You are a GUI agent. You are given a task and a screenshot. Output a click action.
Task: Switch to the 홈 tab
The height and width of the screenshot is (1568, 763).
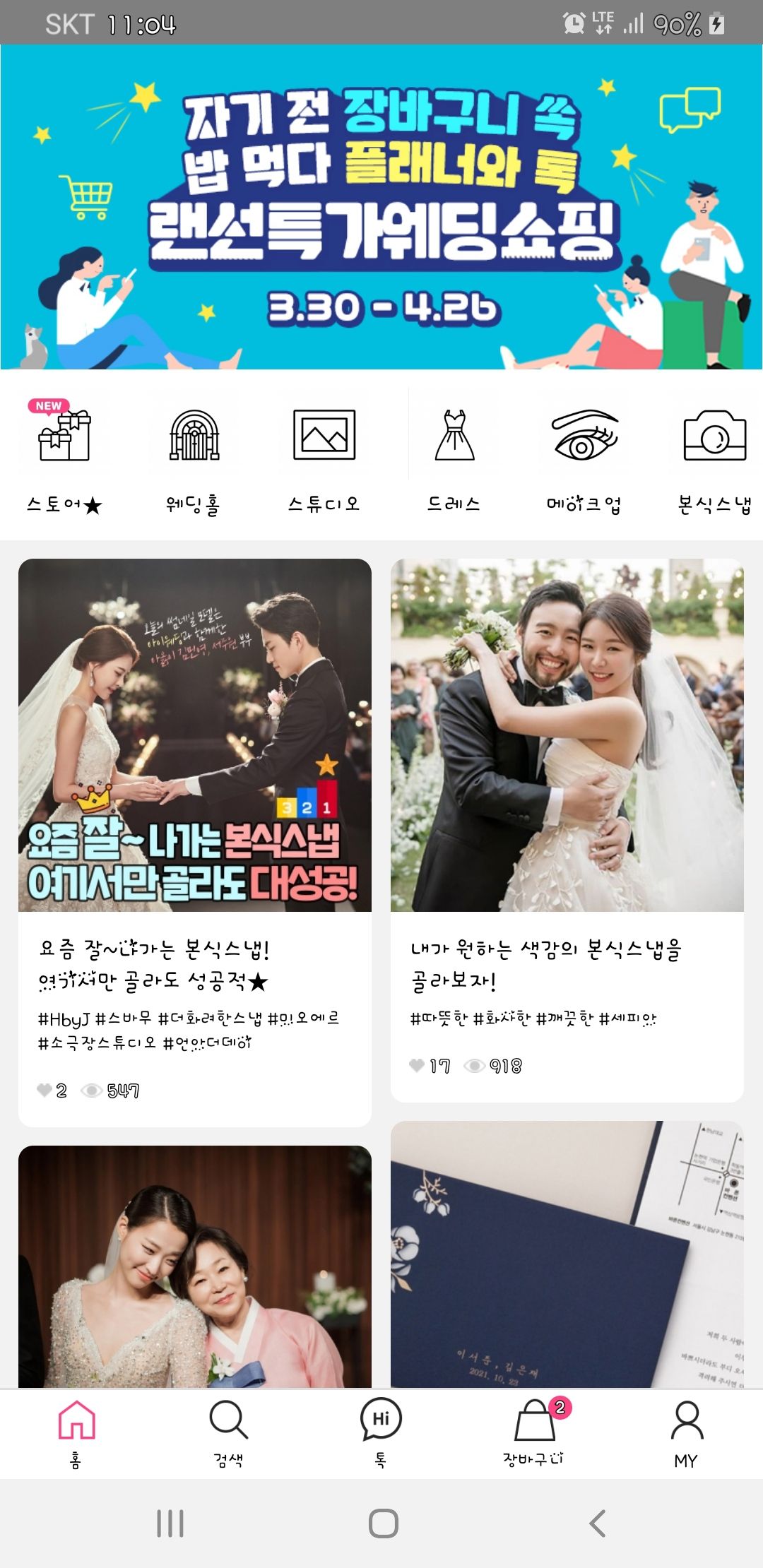tap(76, 1433)
